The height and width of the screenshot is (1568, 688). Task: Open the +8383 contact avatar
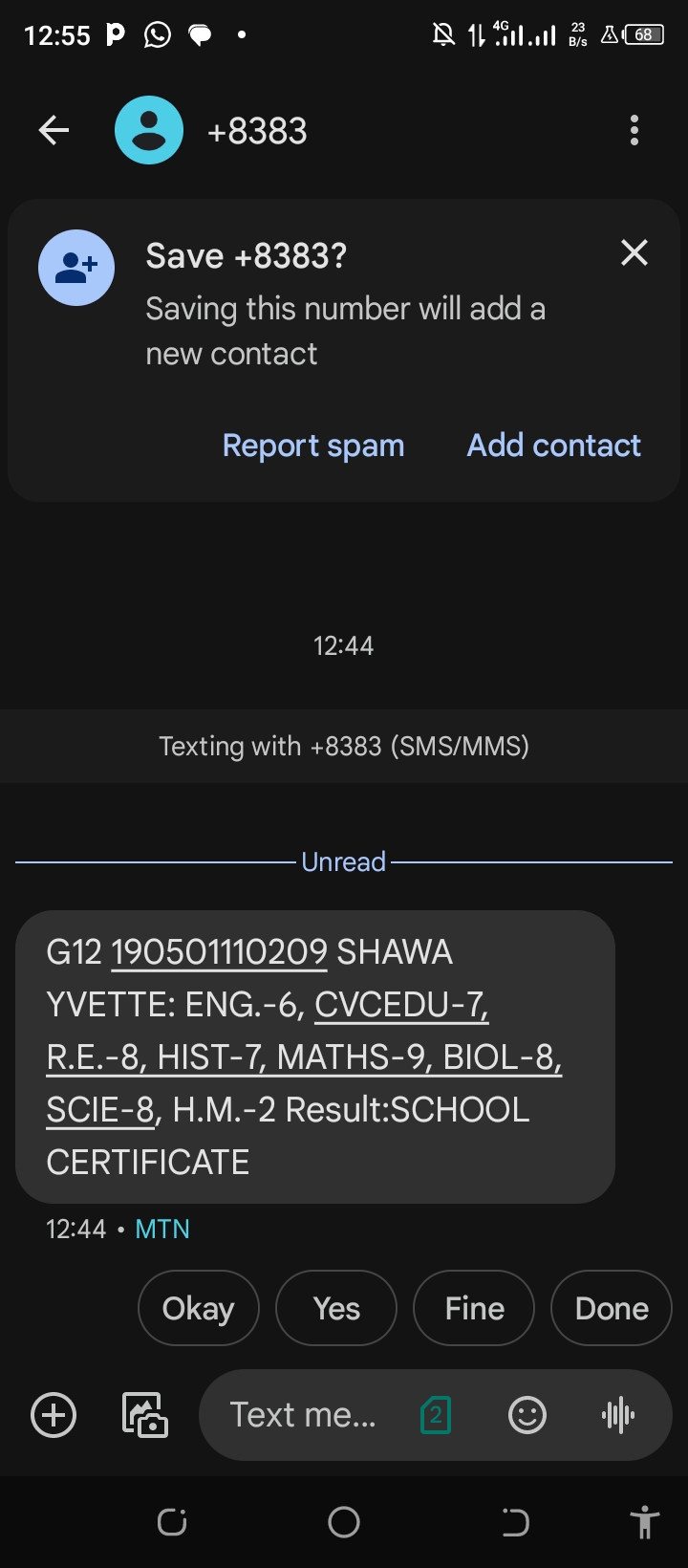click(x=149, y=130)
